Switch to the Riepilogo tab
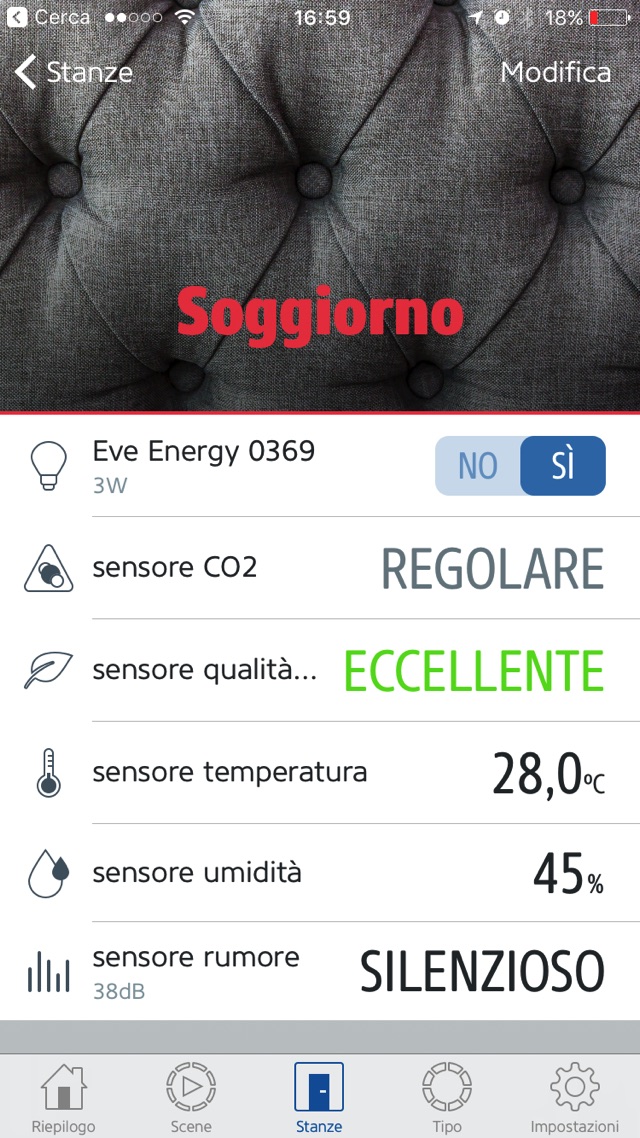Image resolution: width=640 pixels, height=1138 pixels. [x=63, y=1096]
